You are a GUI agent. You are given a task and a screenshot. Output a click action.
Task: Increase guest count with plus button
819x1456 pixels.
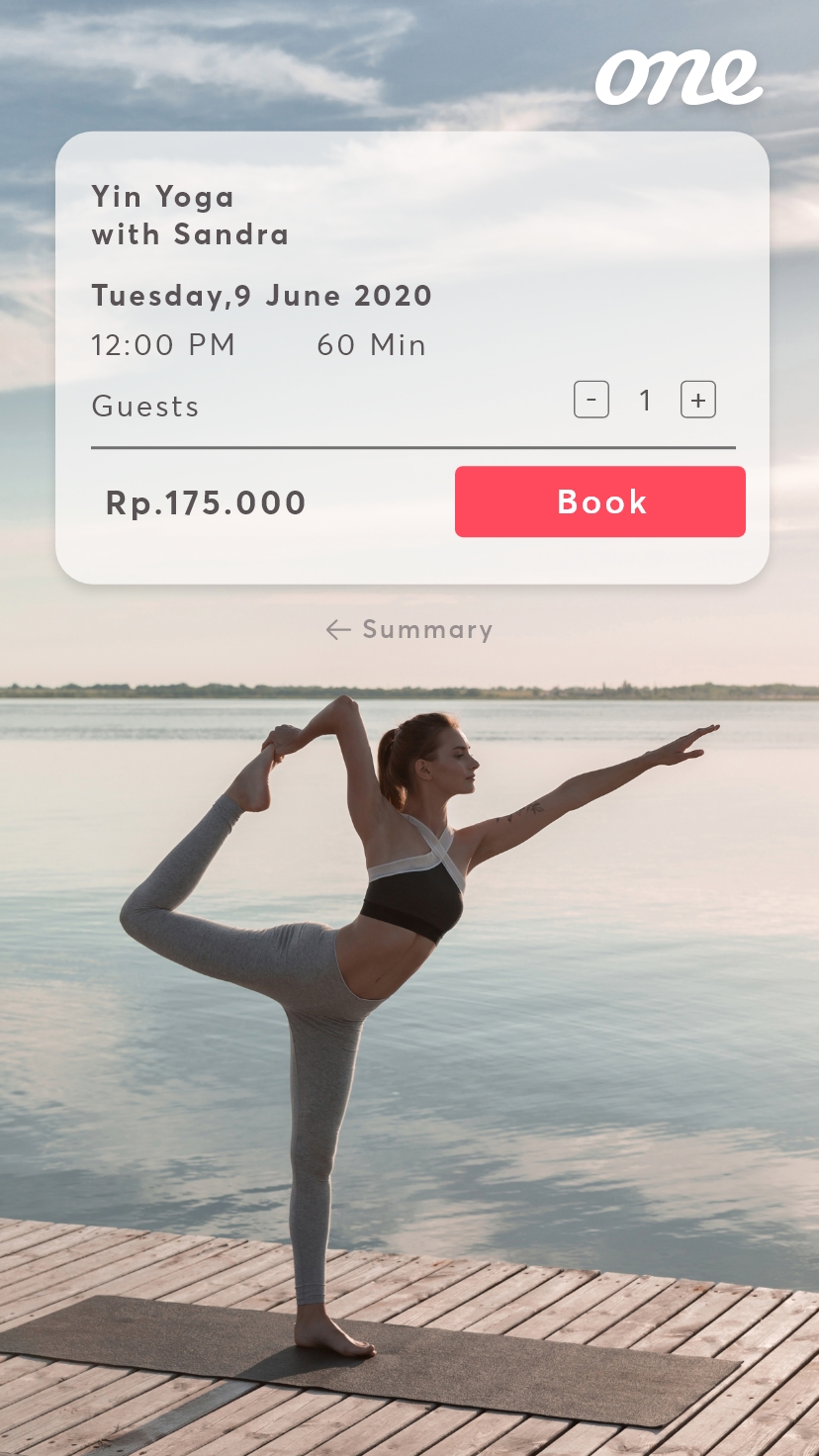tap(698, 400)
